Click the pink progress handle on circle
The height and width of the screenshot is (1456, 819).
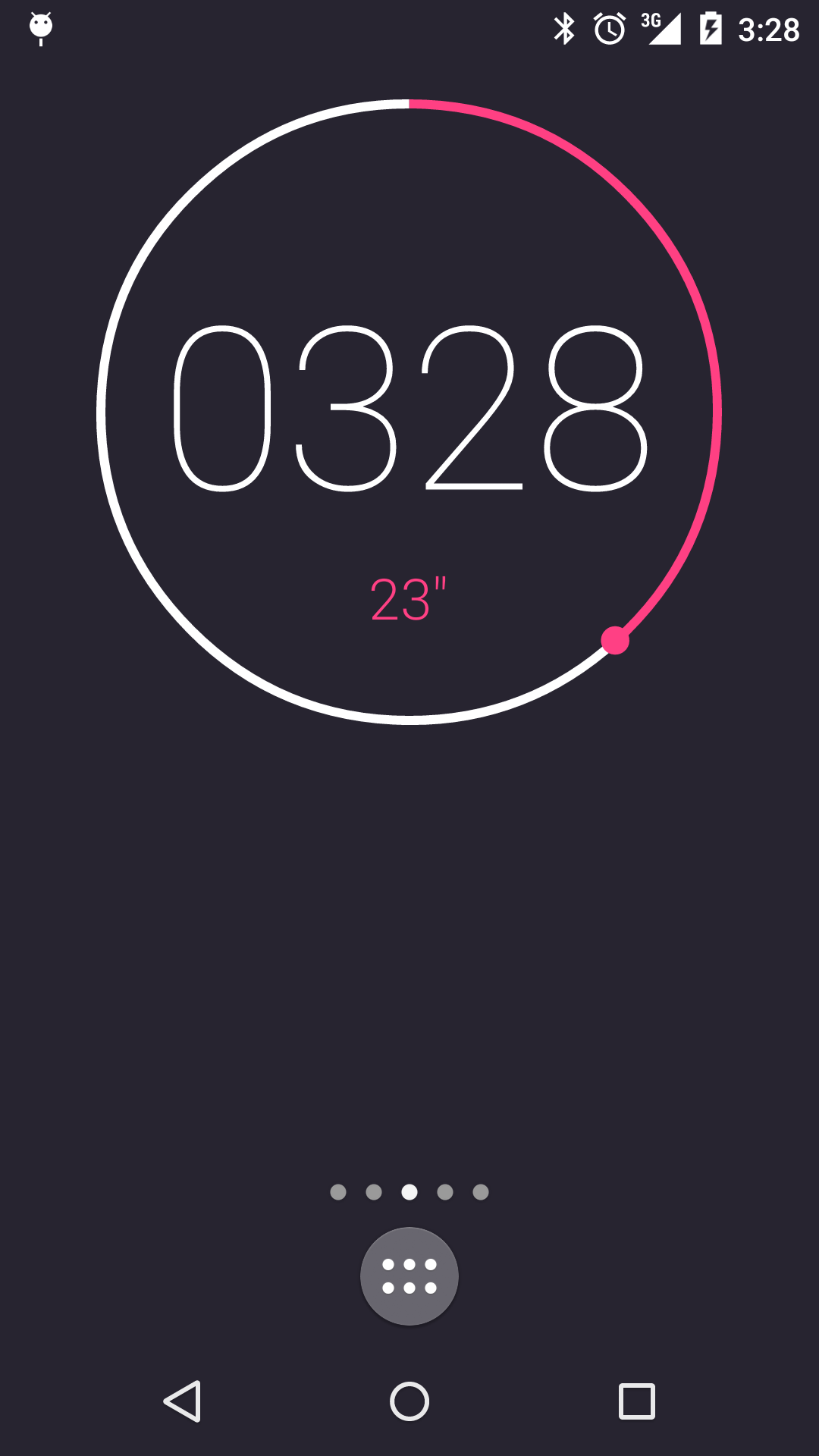click(x=617, y=639)
